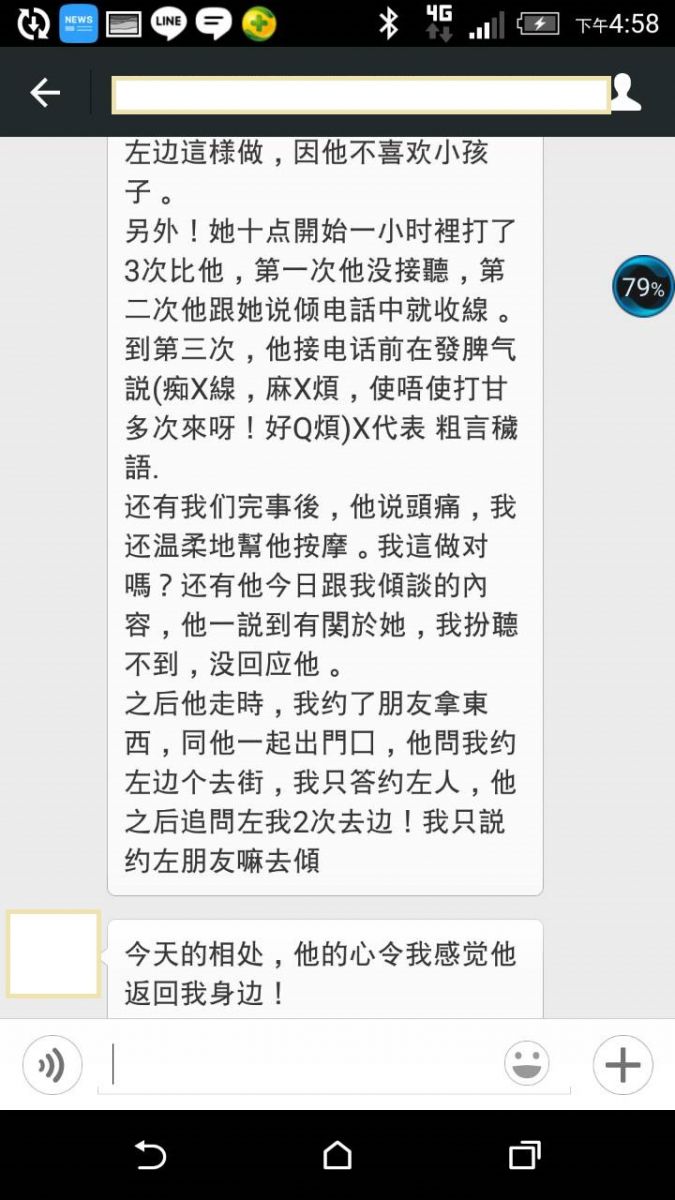
Task: Open the plus attachments menu
Action: click(622, 1065)
